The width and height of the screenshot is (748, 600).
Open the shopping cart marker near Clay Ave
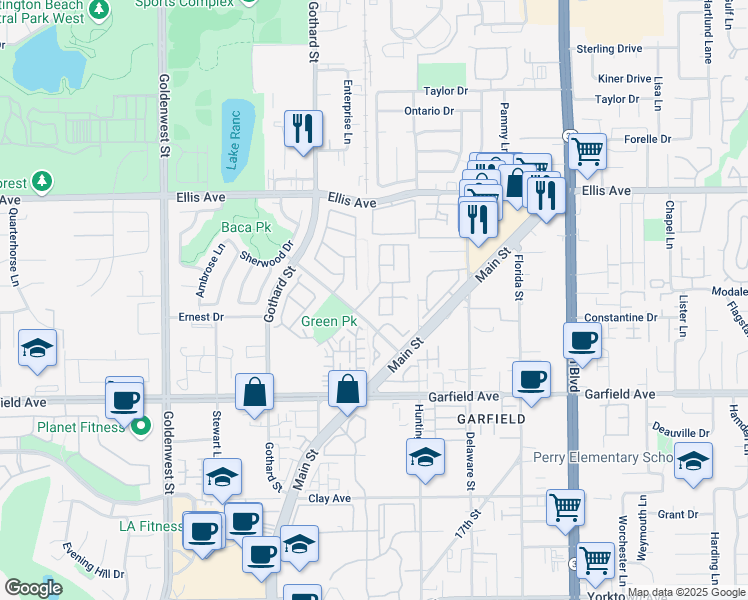pyautogui.click(x=565, y=508)
